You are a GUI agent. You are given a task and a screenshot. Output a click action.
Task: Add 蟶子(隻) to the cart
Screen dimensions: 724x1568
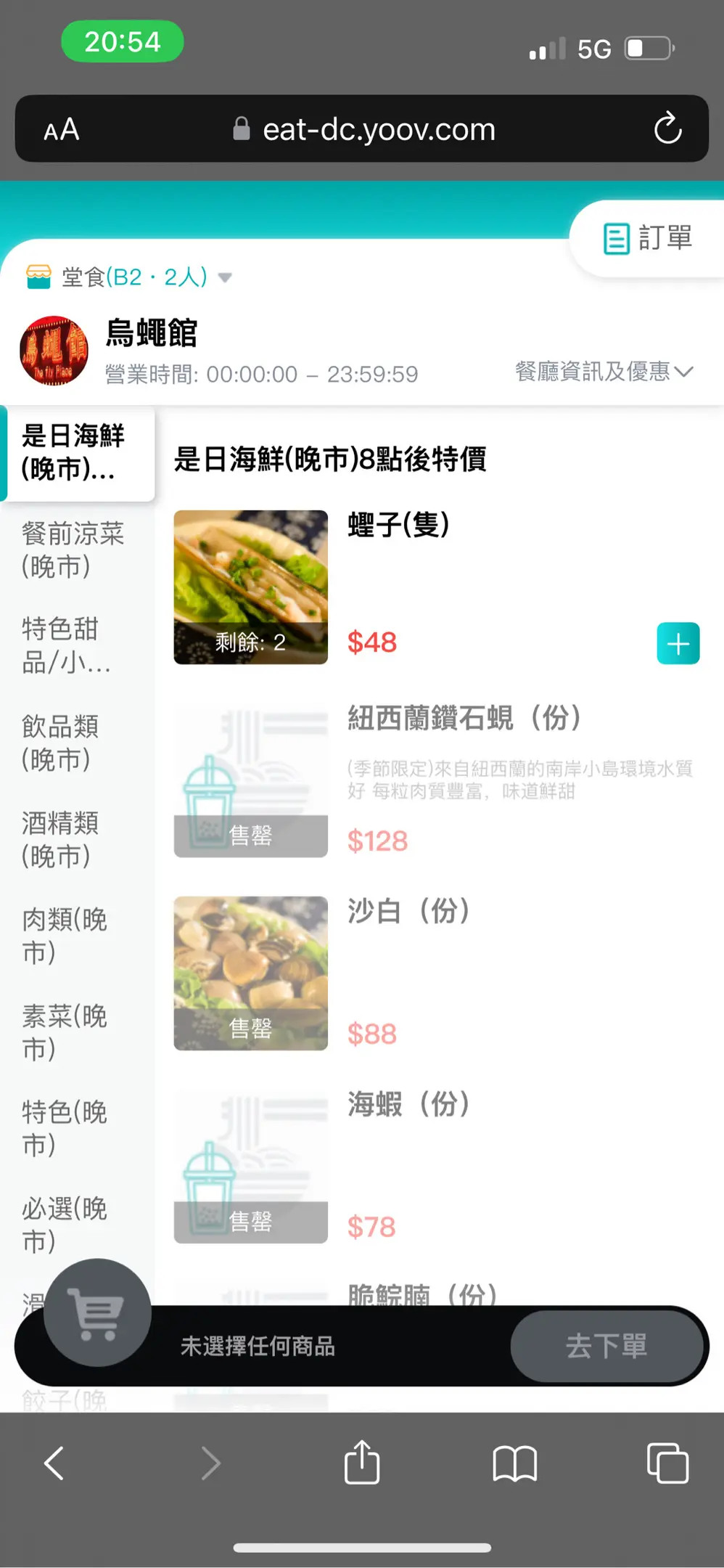click(x=678, y=643)
